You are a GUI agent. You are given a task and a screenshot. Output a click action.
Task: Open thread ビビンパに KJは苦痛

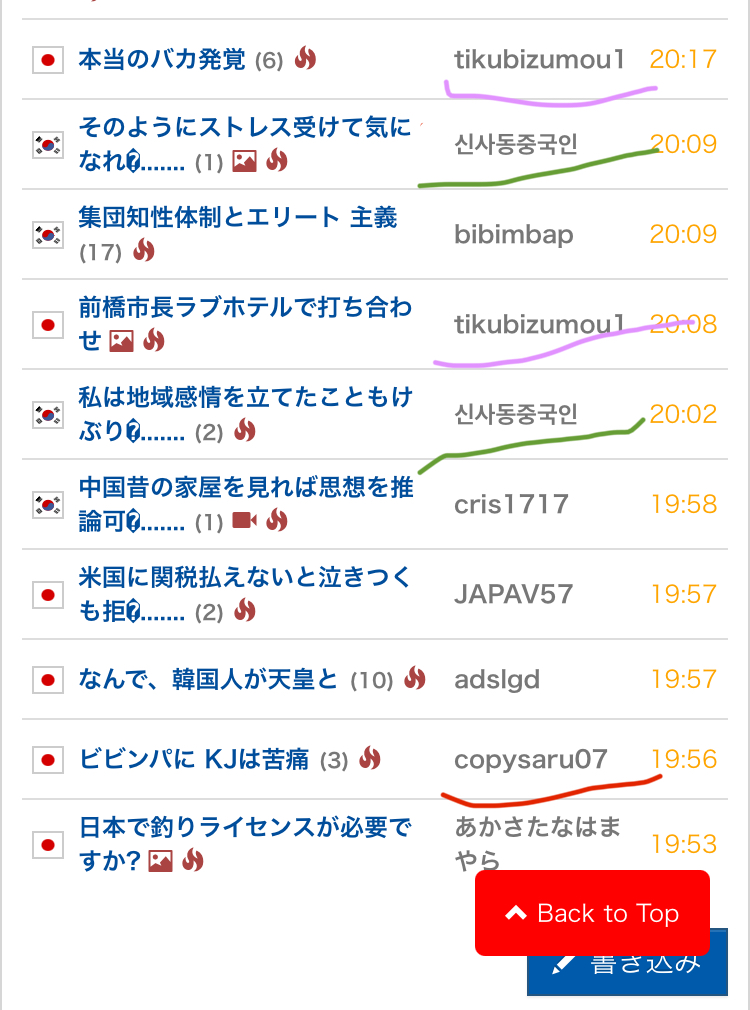(x=194, y=759)
